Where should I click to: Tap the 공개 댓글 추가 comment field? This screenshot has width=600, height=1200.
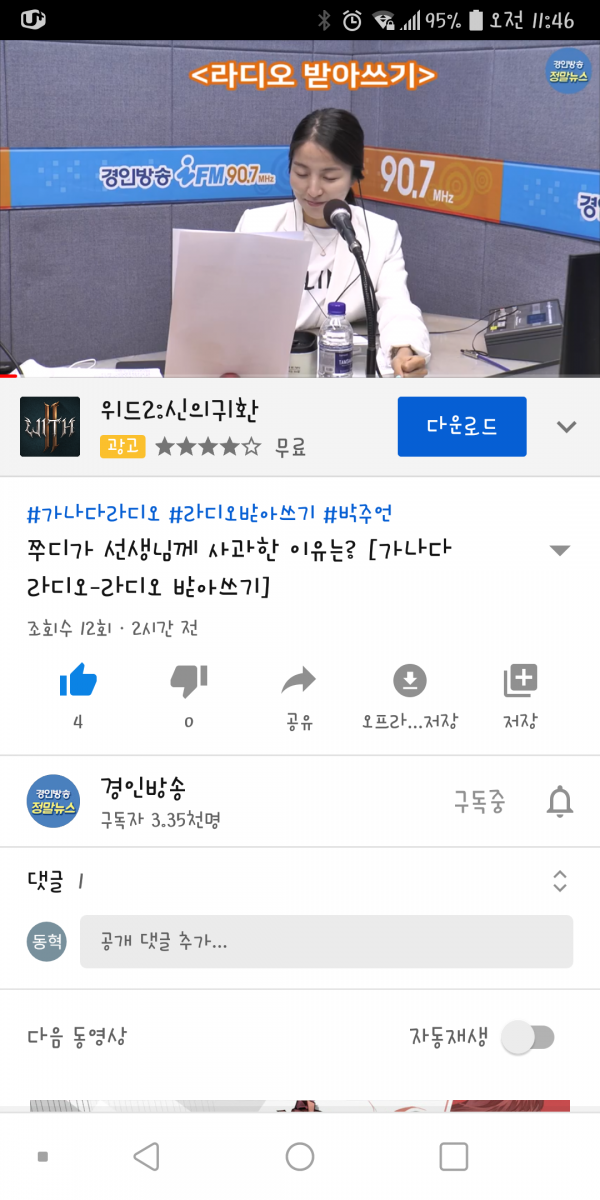(326, 941)
